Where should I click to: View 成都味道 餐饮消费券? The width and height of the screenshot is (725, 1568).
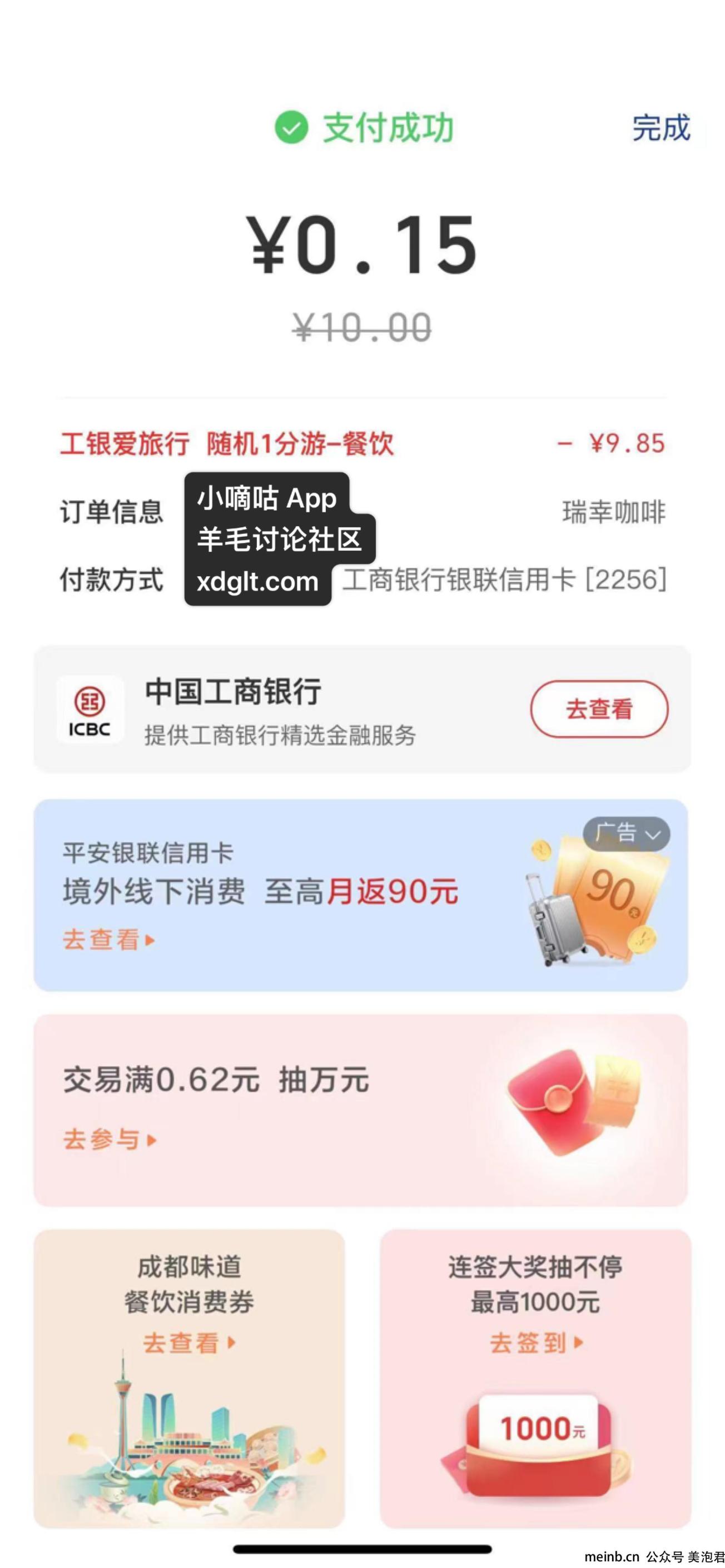[189, 1342]
